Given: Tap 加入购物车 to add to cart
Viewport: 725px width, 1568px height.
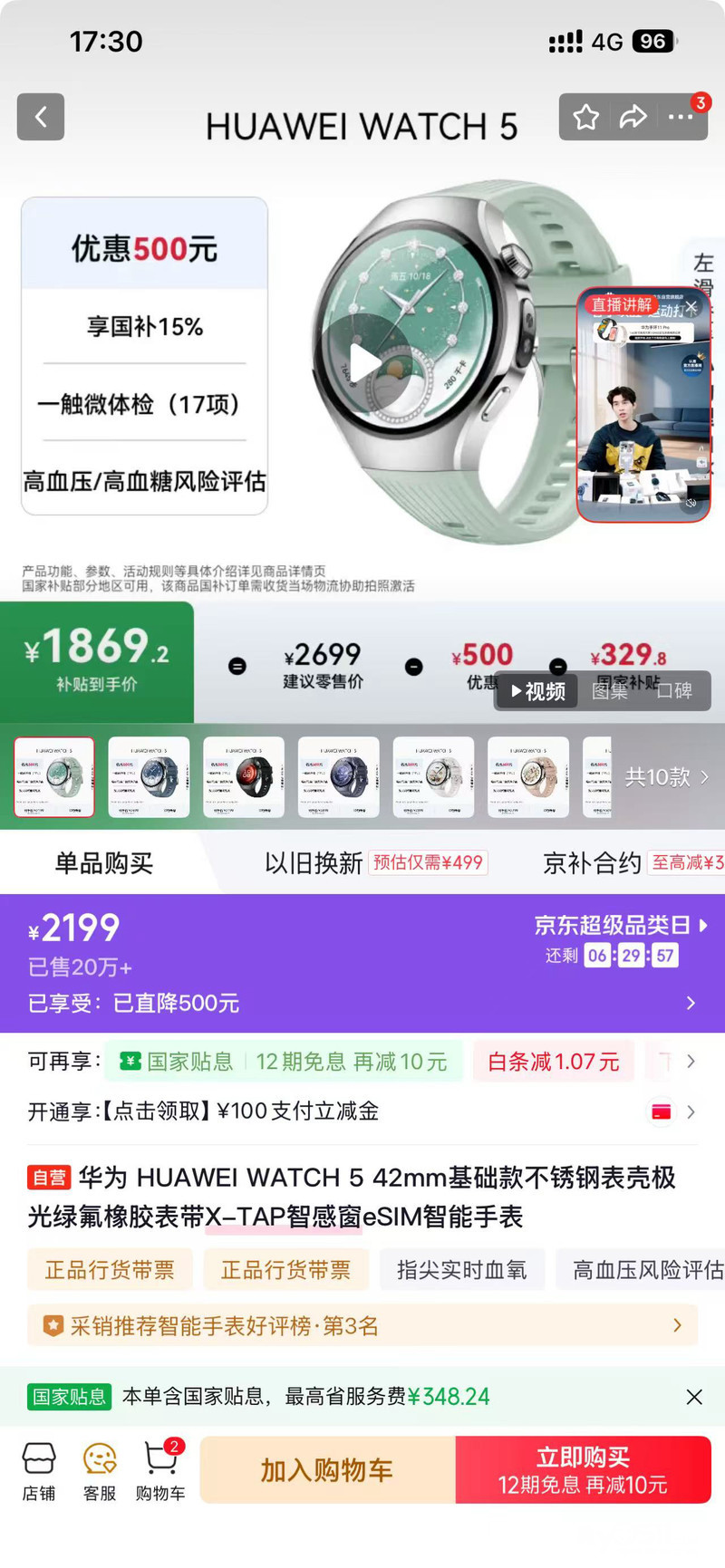Looking at the screenshot, I should [328, 1470].
